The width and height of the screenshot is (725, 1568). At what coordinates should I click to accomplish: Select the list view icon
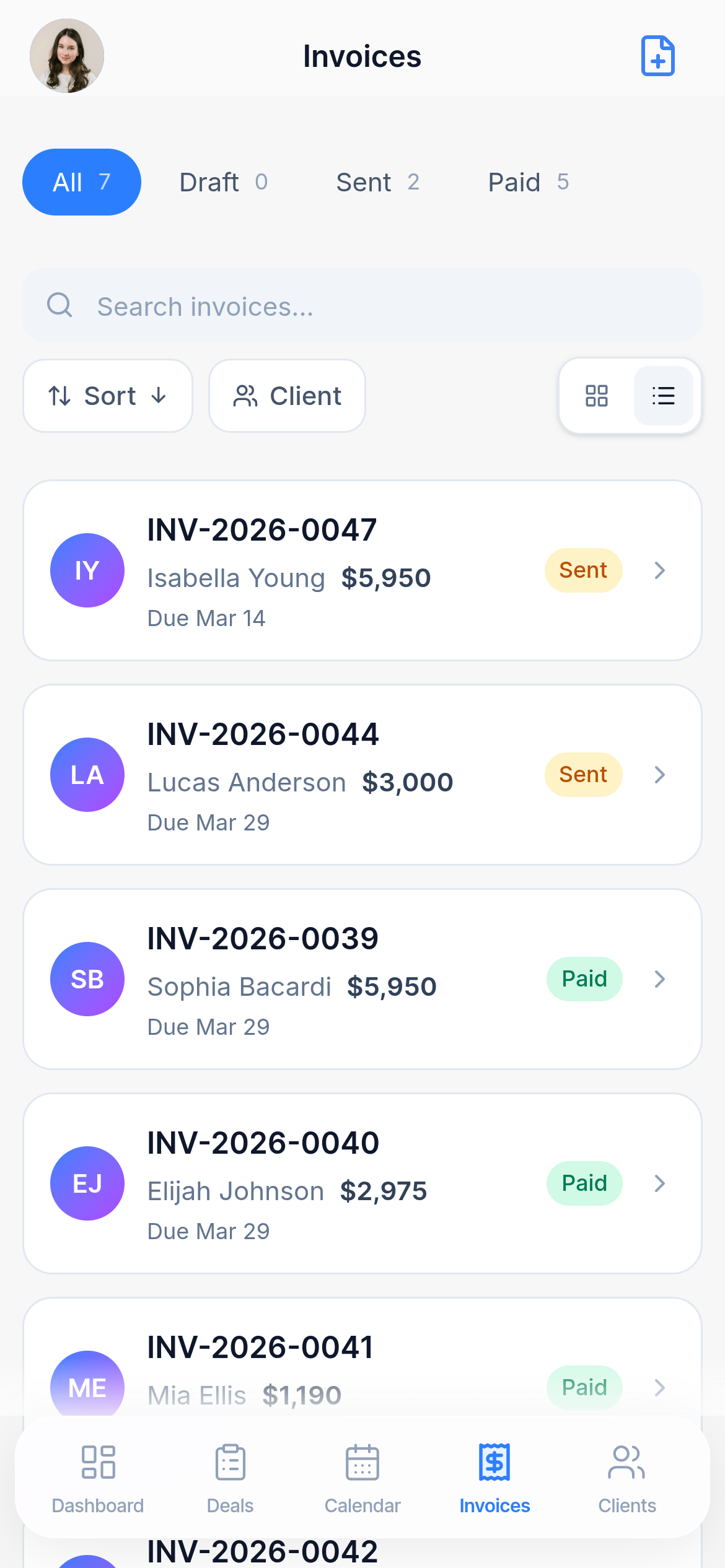click(663, 396)
